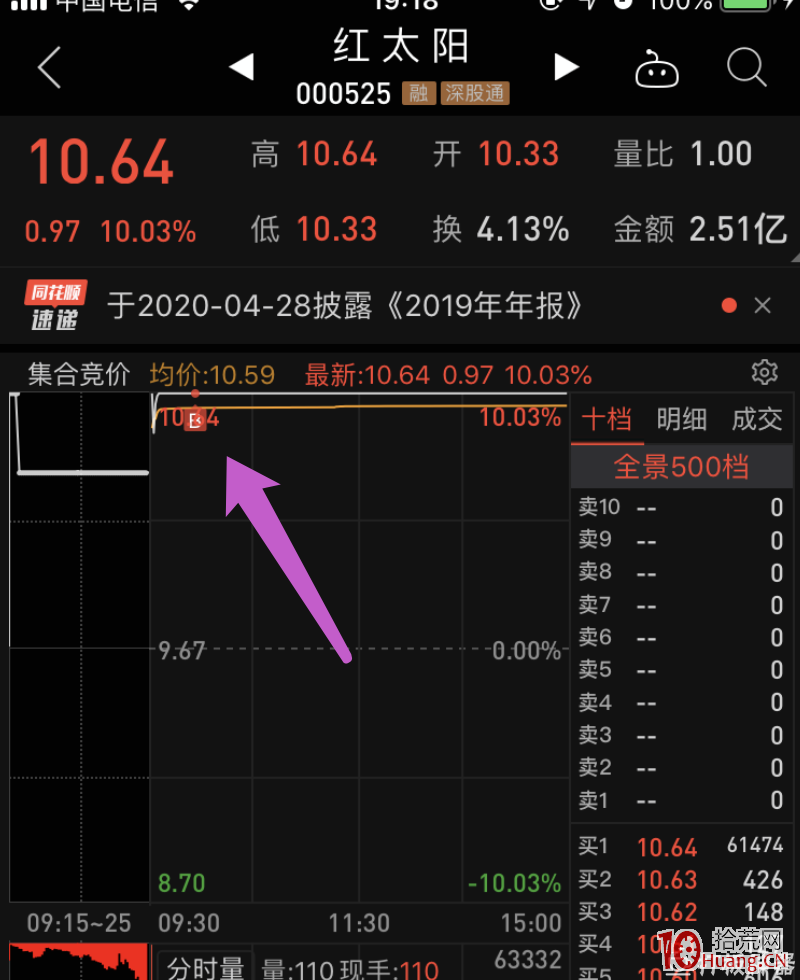Viewport: 800px width, 980px height.
Task: Tap the red unread dot on announcement bar
Action: pyautogui.click(x=727, y=305)
